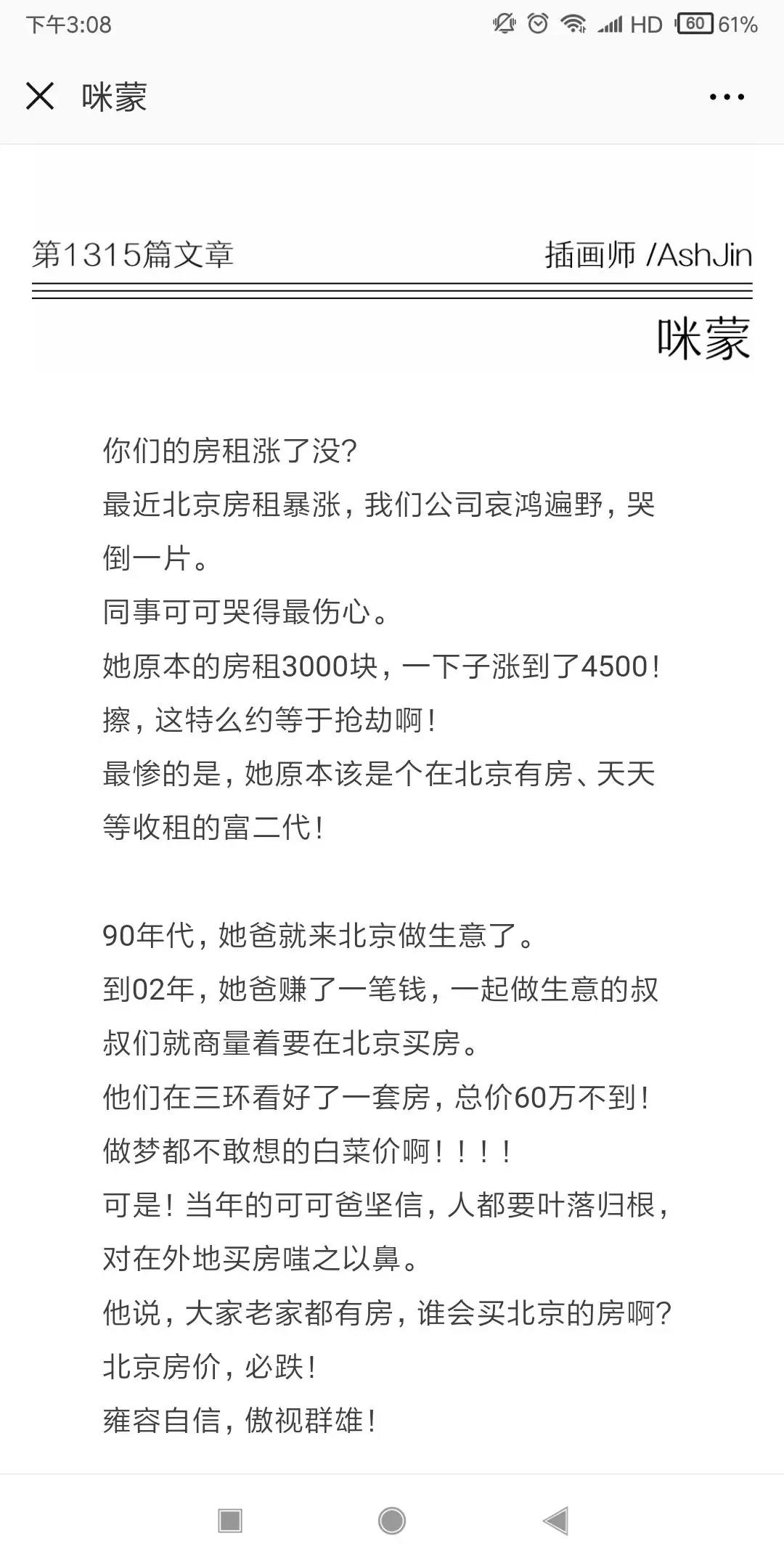Image resolution: width=784 pixels, height=1568 pixels.
Task: Go to home via circle button
Action: click(392, 1519)
